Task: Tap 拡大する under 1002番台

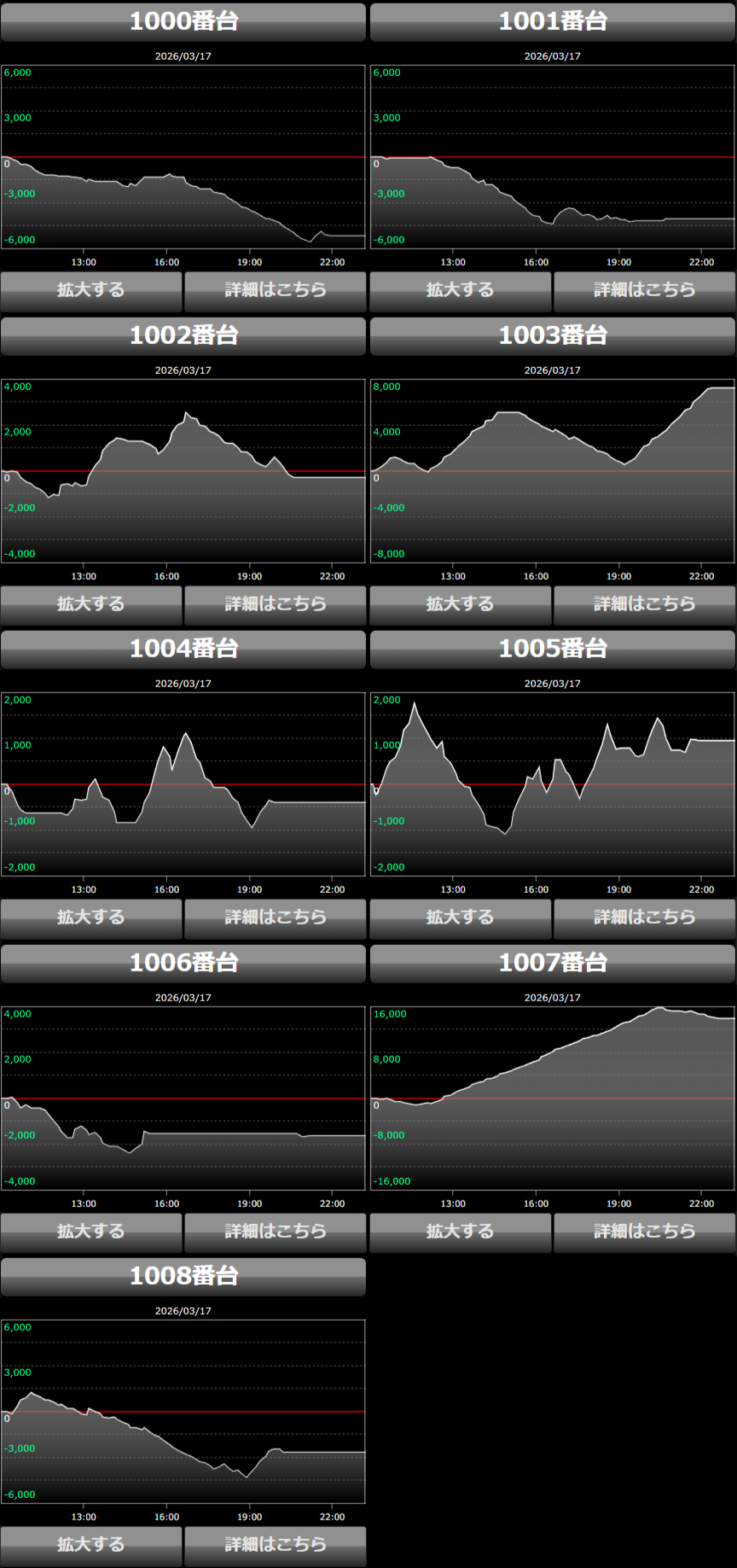Action: (x=91, y=604)
